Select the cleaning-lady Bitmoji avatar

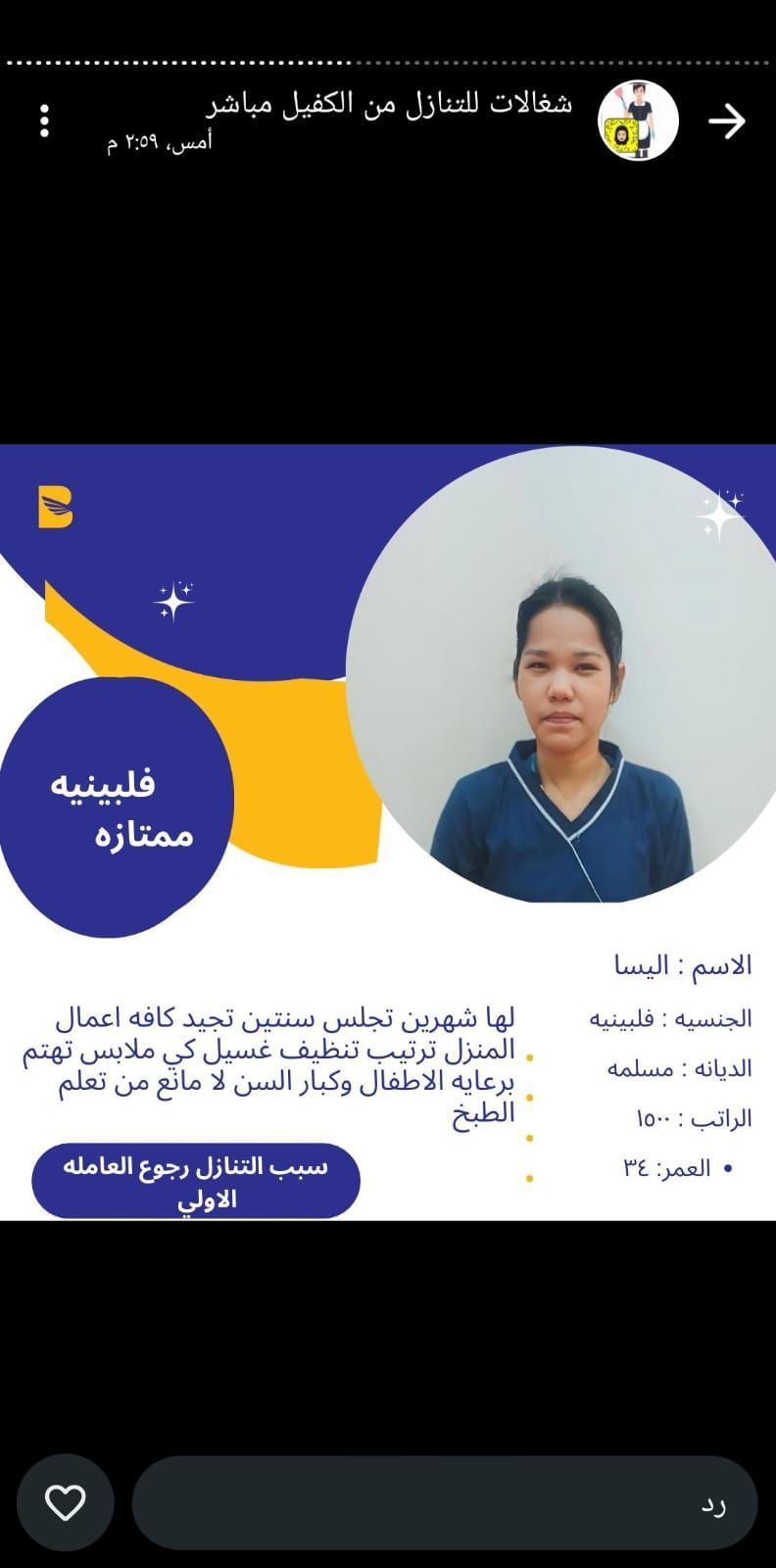pyautogui.click(x=638, y=118)
